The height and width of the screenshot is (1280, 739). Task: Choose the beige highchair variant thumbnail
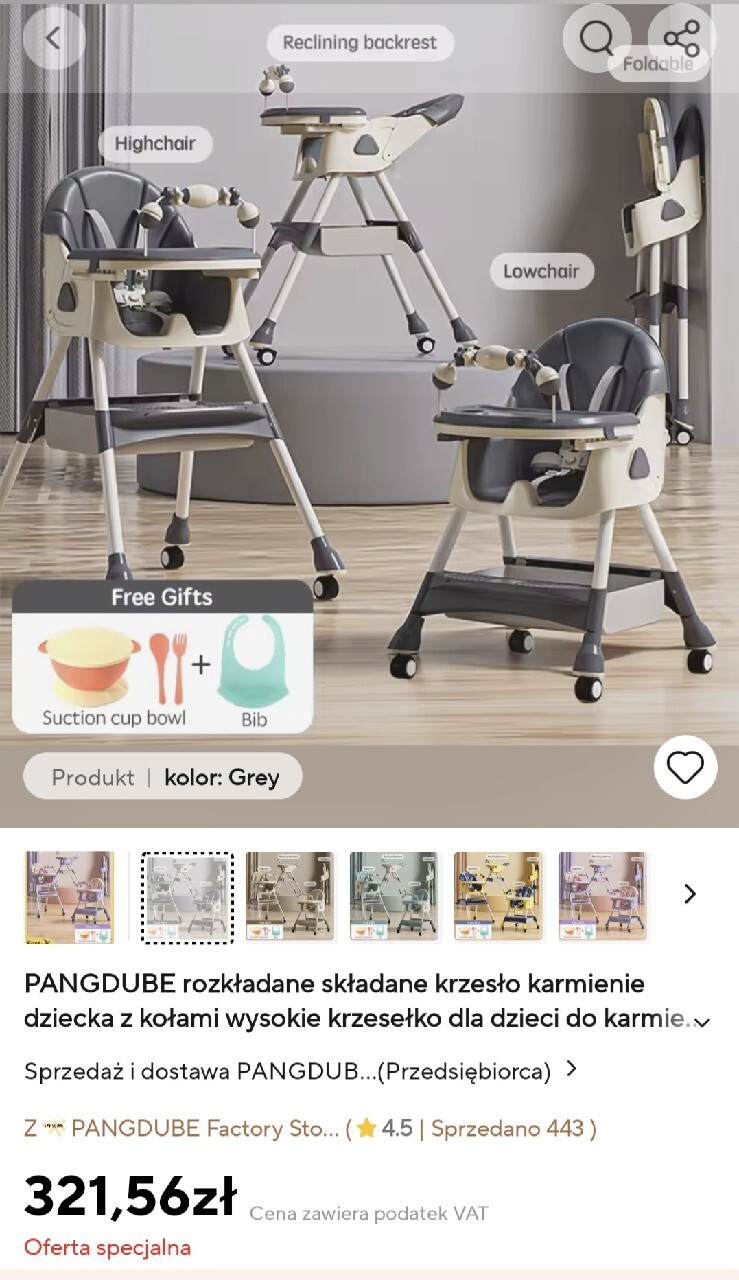[x=291, y=897]
